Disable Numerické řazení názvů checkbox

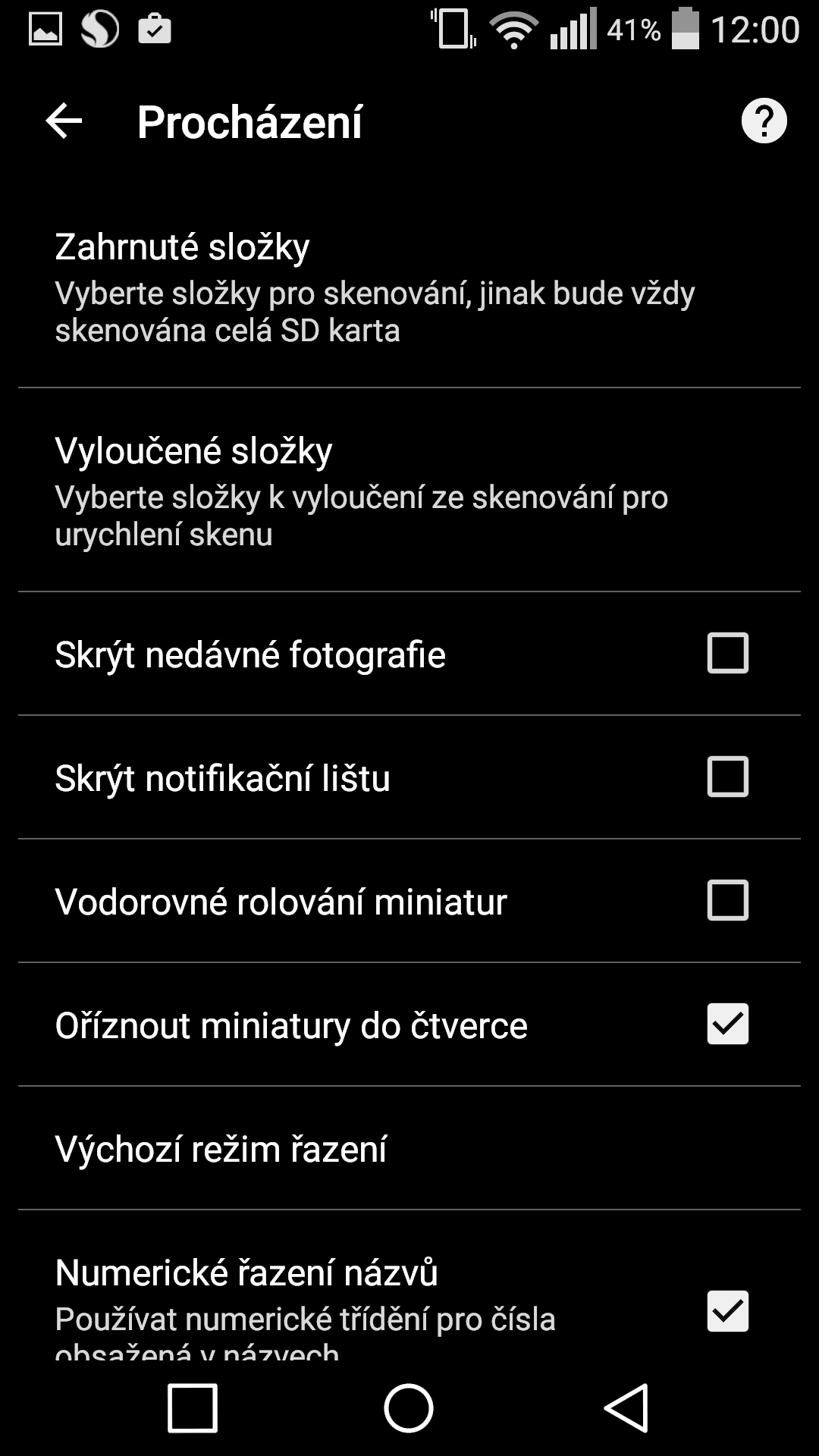[x=727, y=1311]
